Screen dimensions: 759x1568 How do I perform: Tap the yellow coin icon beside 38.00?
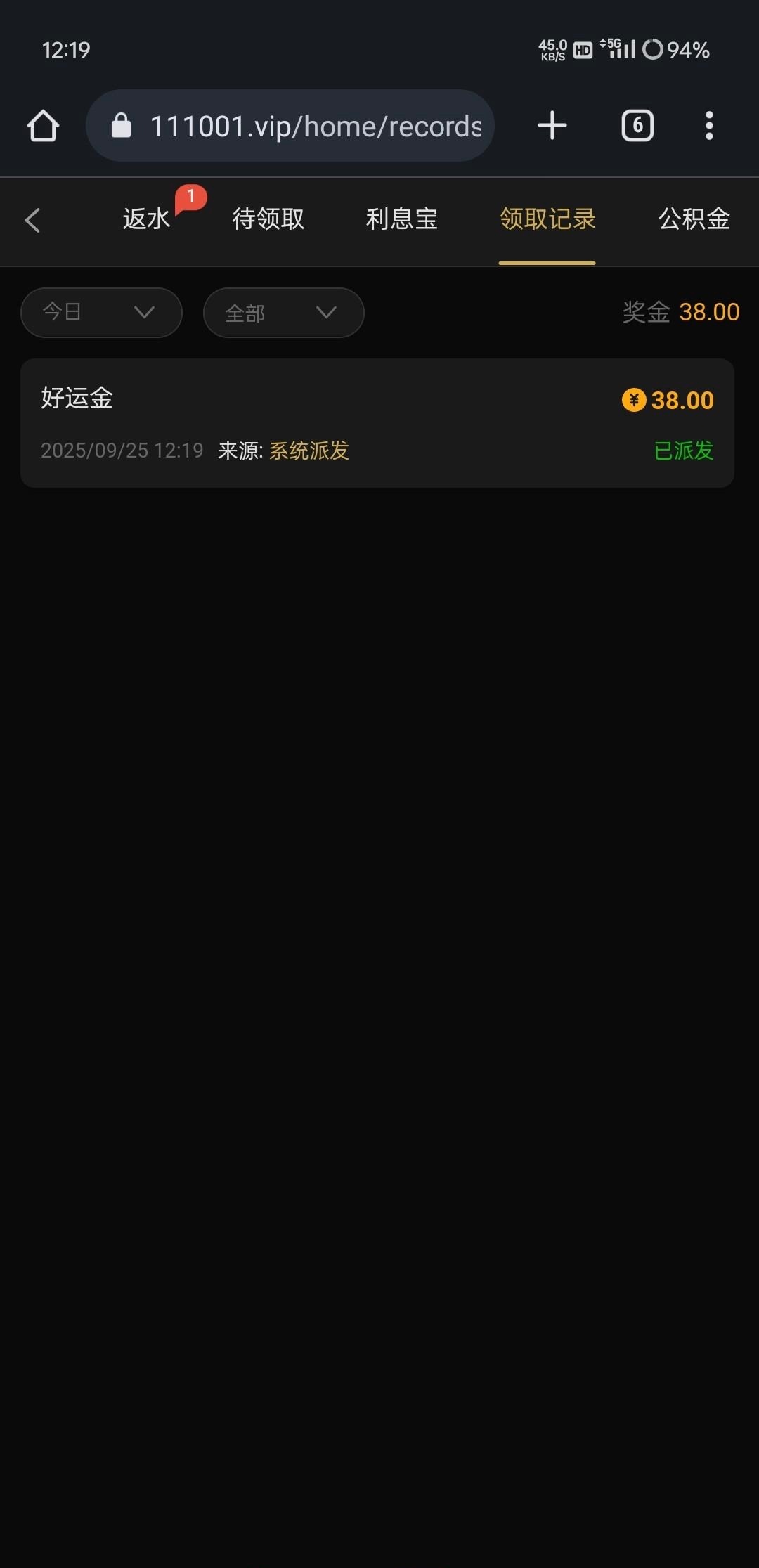[x=635, y=399]
